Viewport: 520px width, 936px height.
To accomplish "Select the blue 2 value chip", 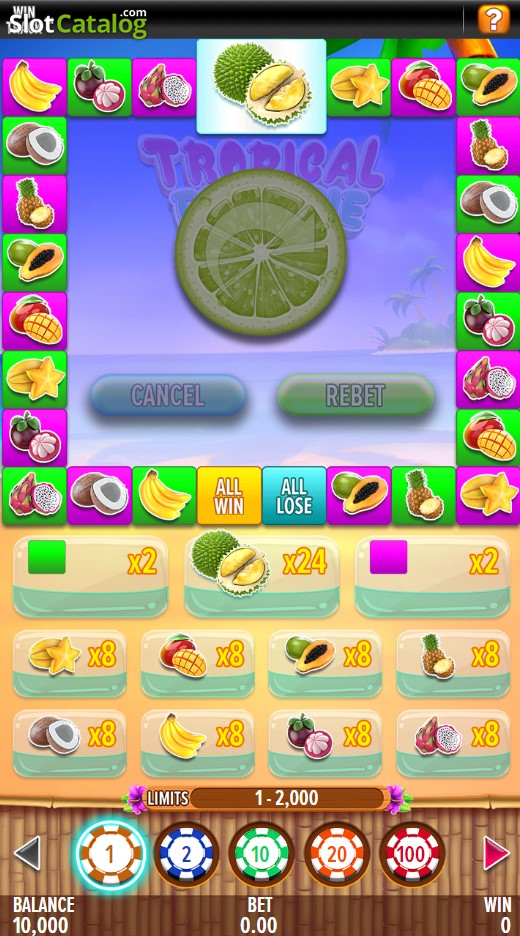I will click(186, 854).
